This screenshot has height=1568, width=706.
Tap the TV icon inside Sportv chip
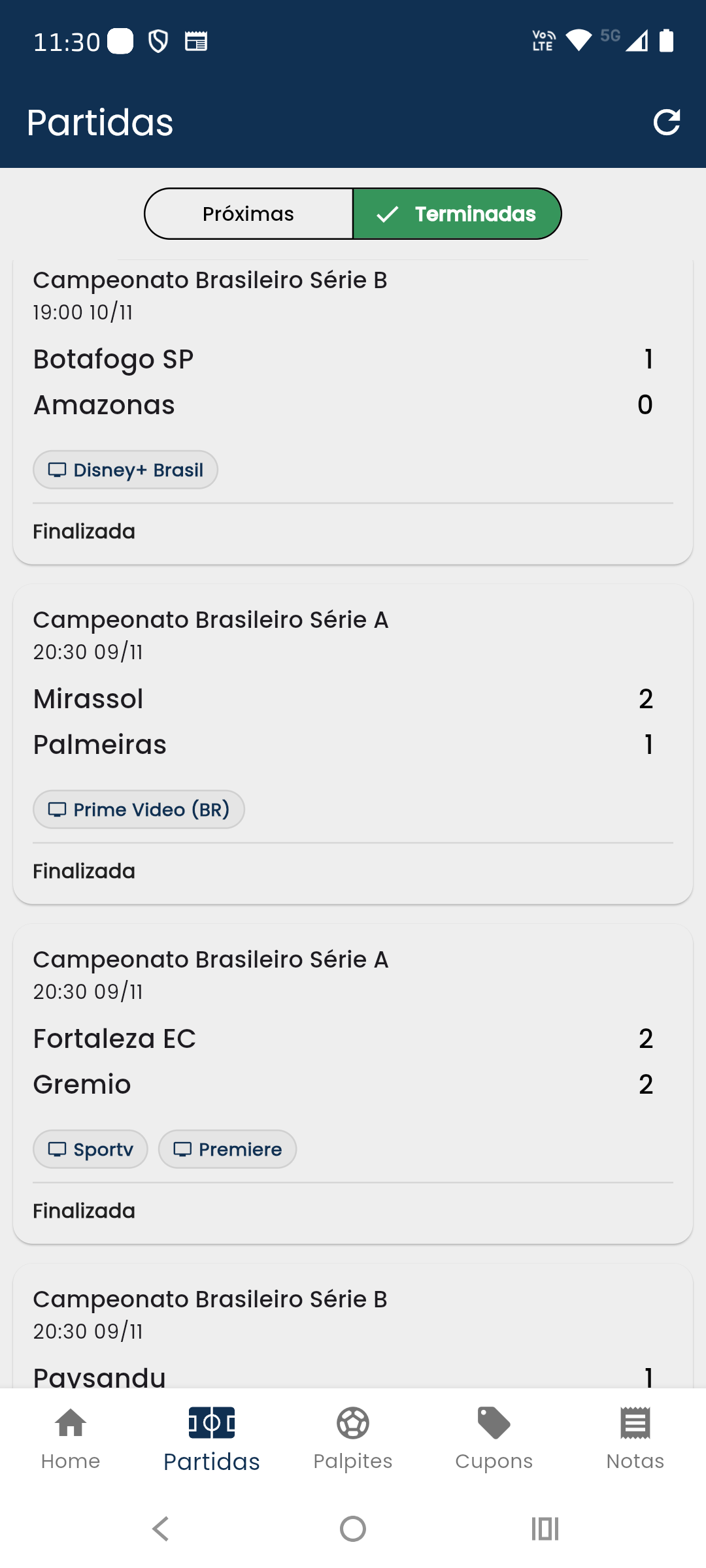[58, 1149]
